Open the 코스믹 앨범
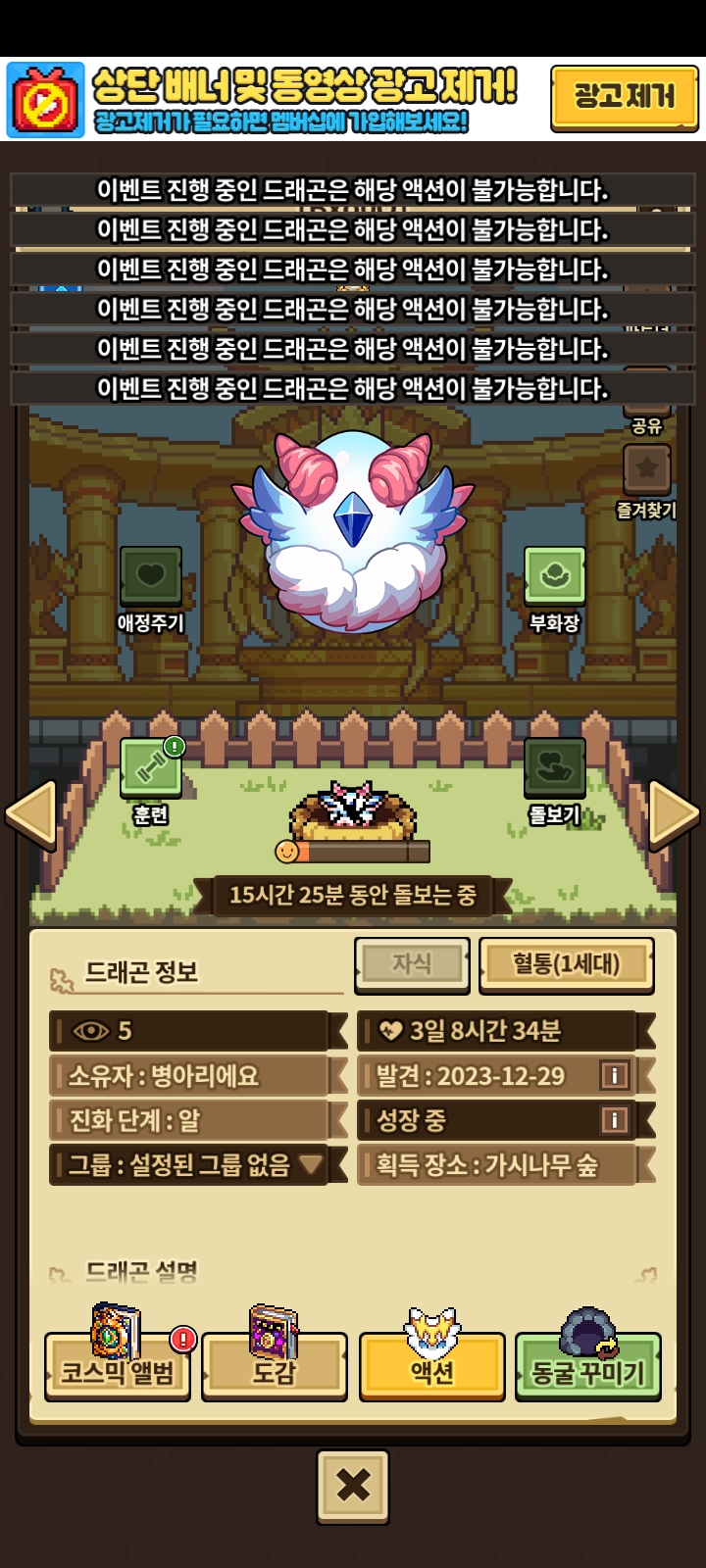 pos(118,1368)
